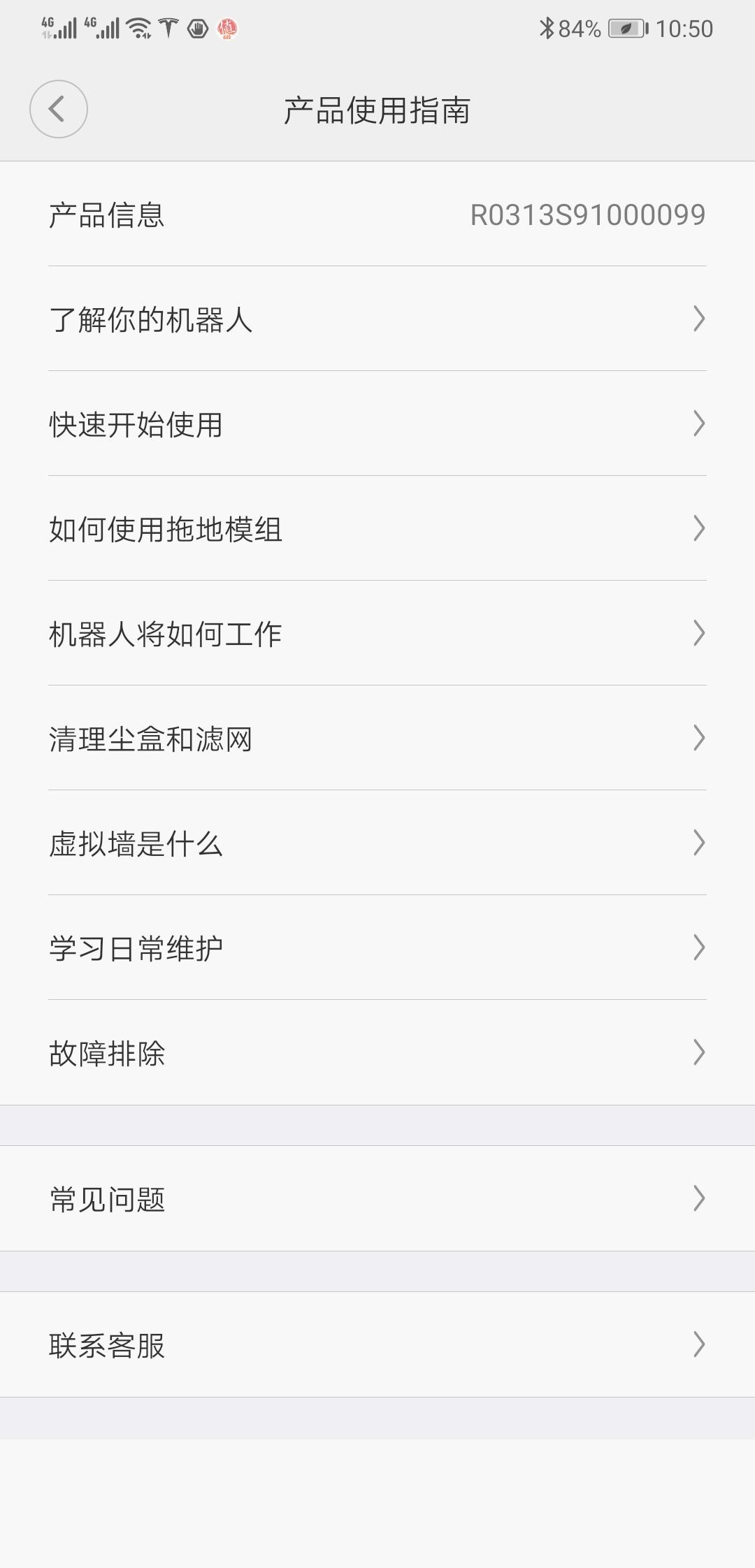Open 清理尘盒和滤网 instructions
The image size is (755, 1568).
click(377, 739)
